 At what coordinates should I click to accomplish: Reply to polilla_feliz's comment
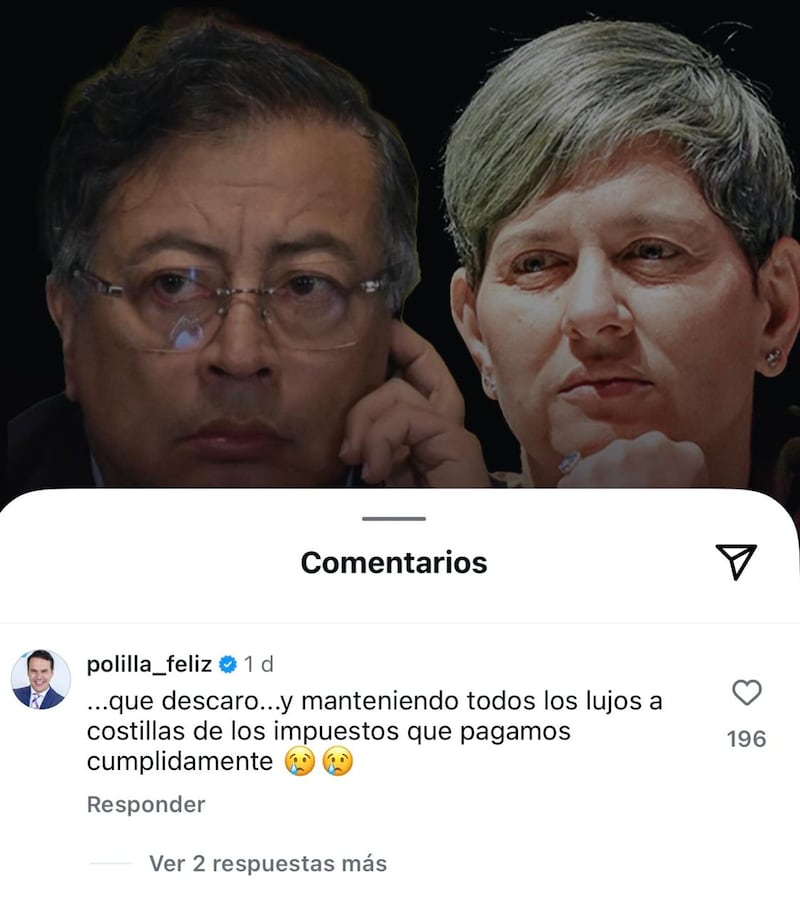click(x=146, y=804)
